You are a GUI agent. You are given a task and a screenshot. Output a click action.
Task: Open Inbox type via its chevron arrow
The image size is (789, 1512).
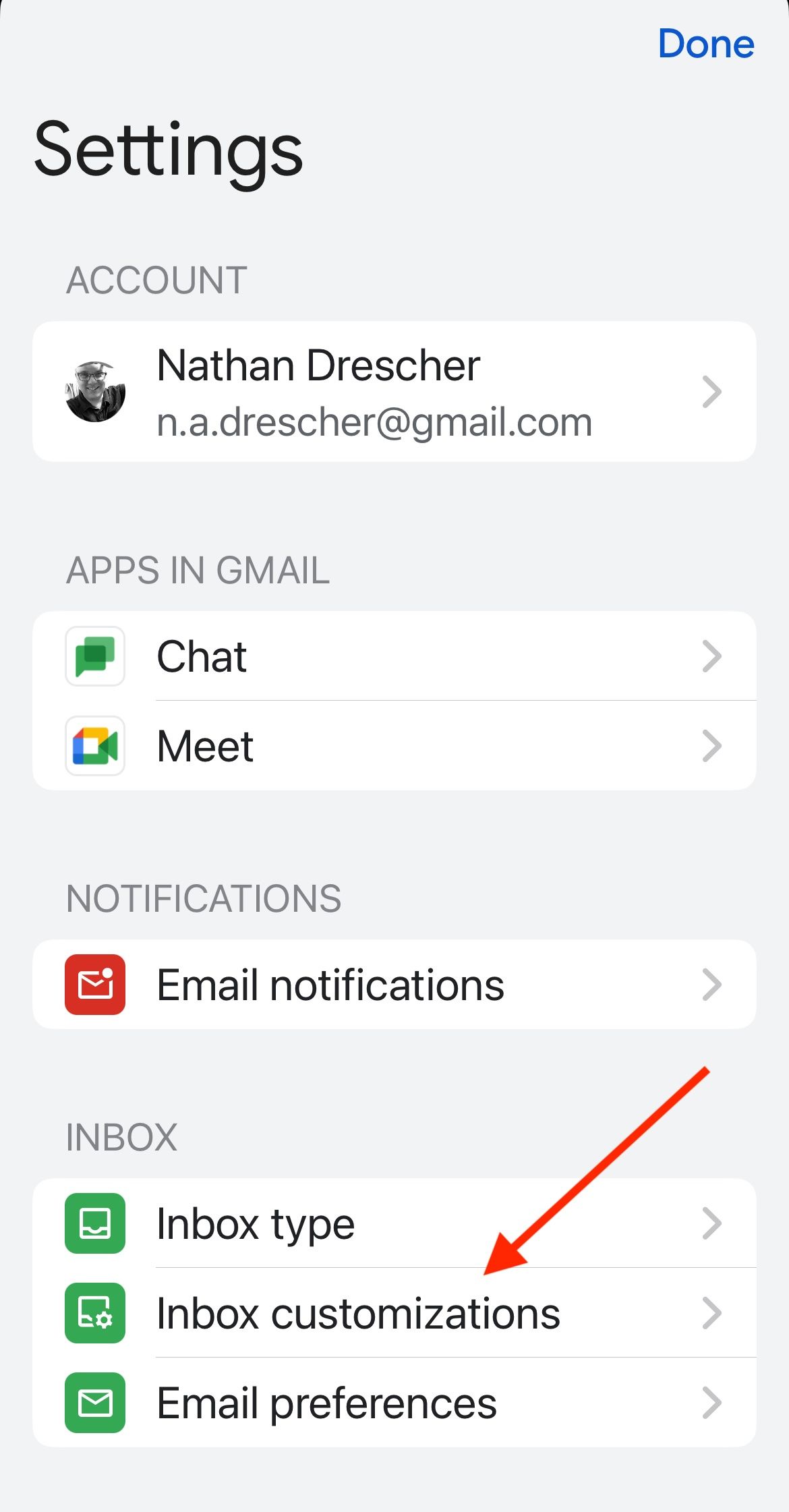tap(711, 1223)
